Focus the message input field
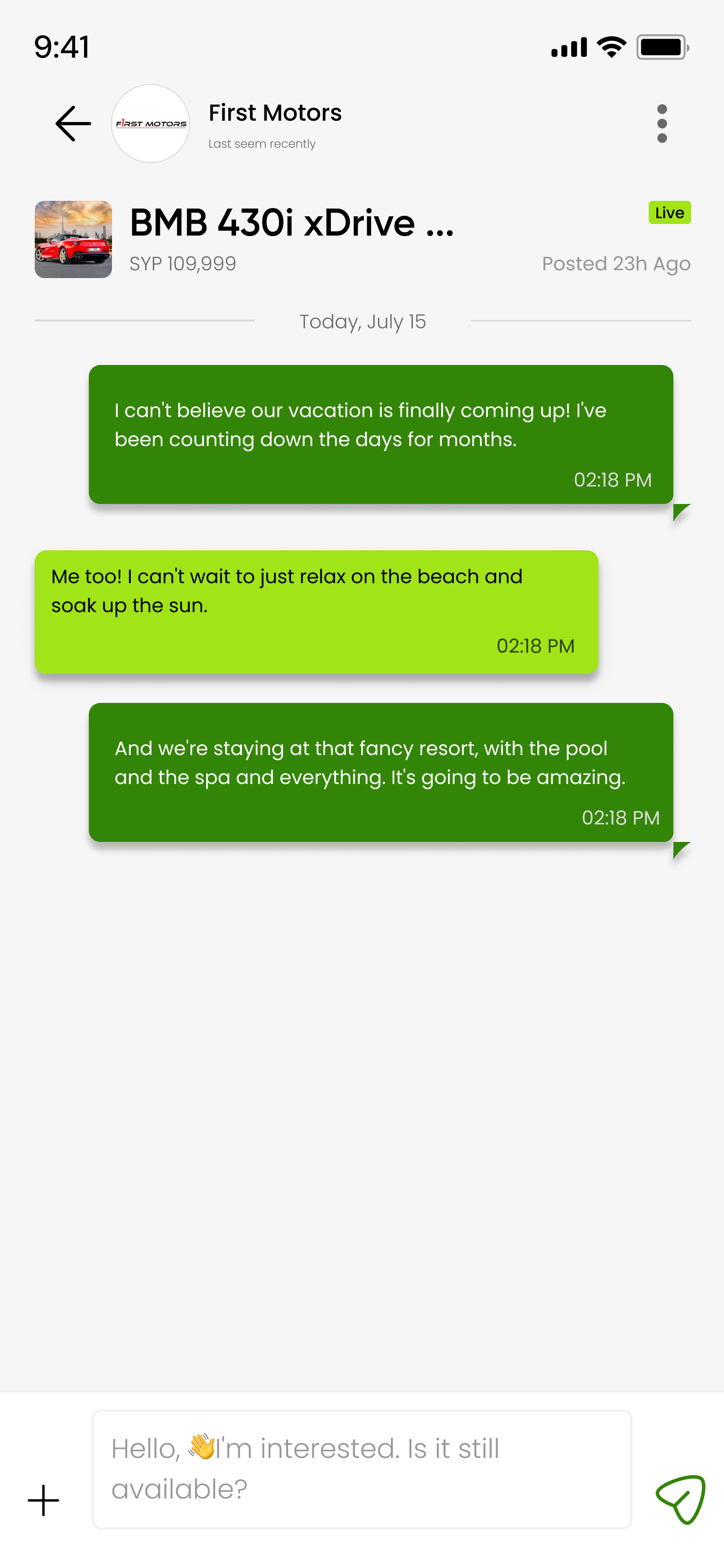Image resolution: width=724 pixels, height=1568 pixels. pyautogui.click(x=362, y=1469)
